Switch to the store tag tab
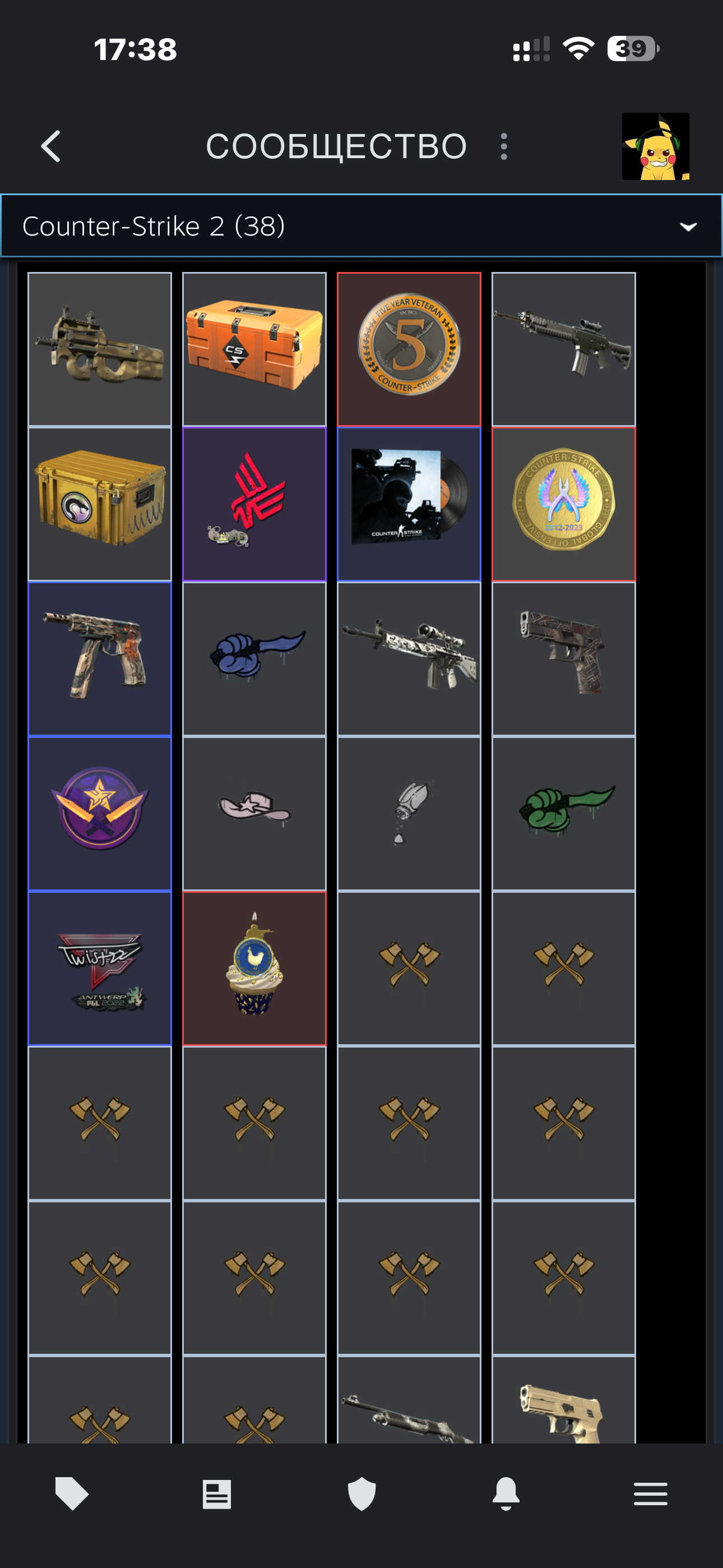The width and height of the screenshot is (723, 1568). [x=72, y=1494]
